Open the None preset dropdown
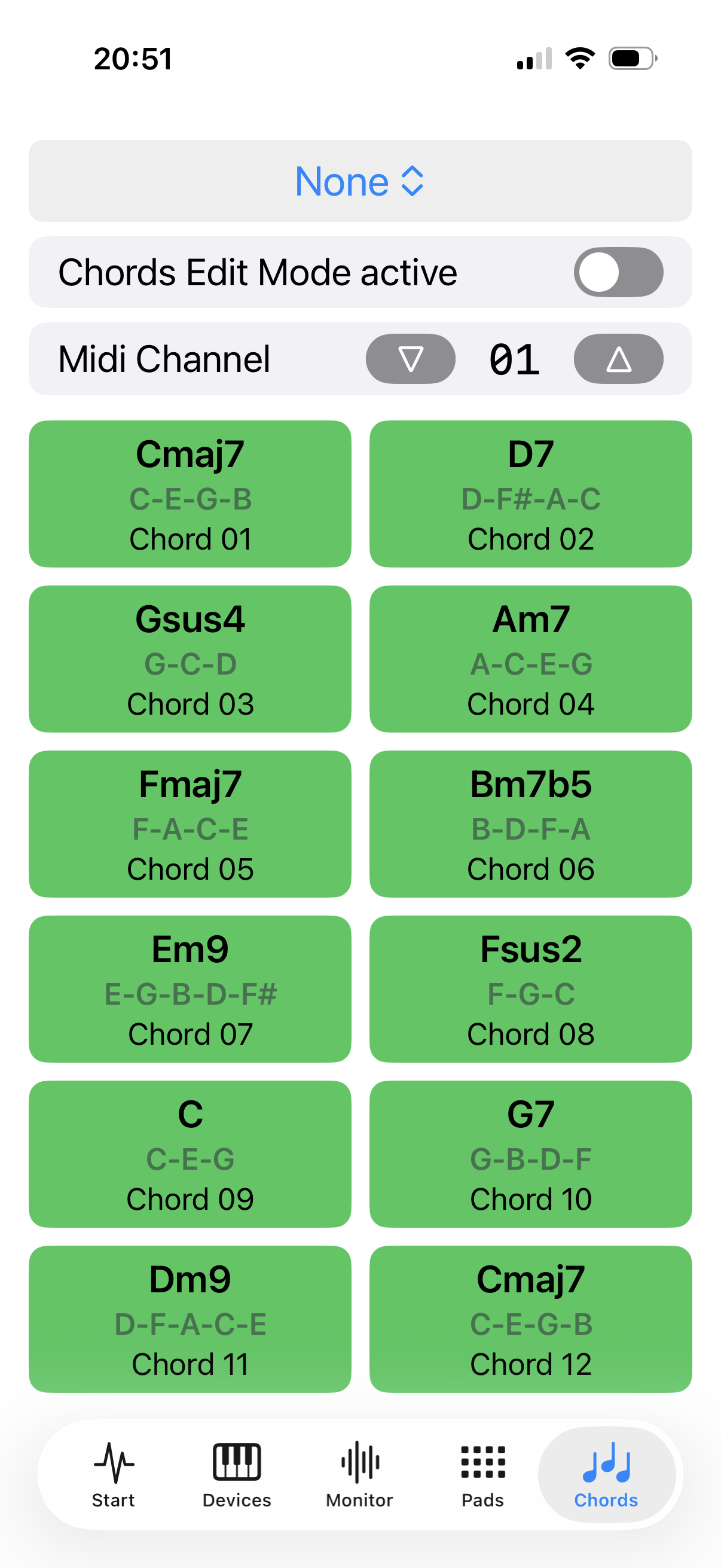Viewport: 721px width, 1568px height. [359, 181]
